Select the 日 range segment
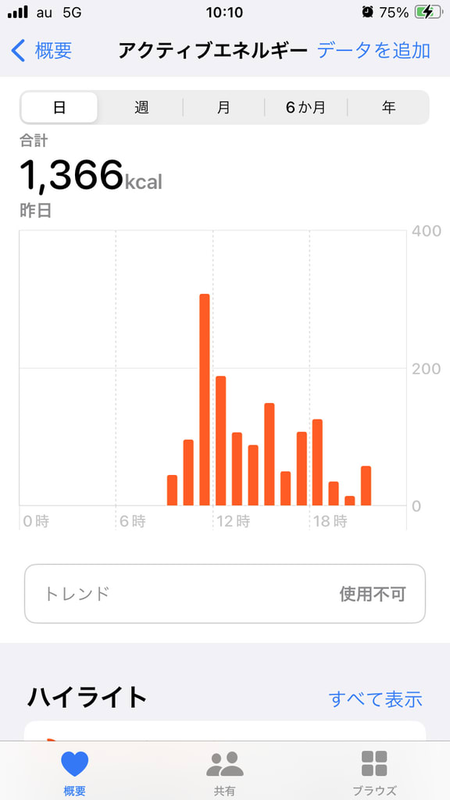Screen dimensions: 450x800 pos(59,108)
